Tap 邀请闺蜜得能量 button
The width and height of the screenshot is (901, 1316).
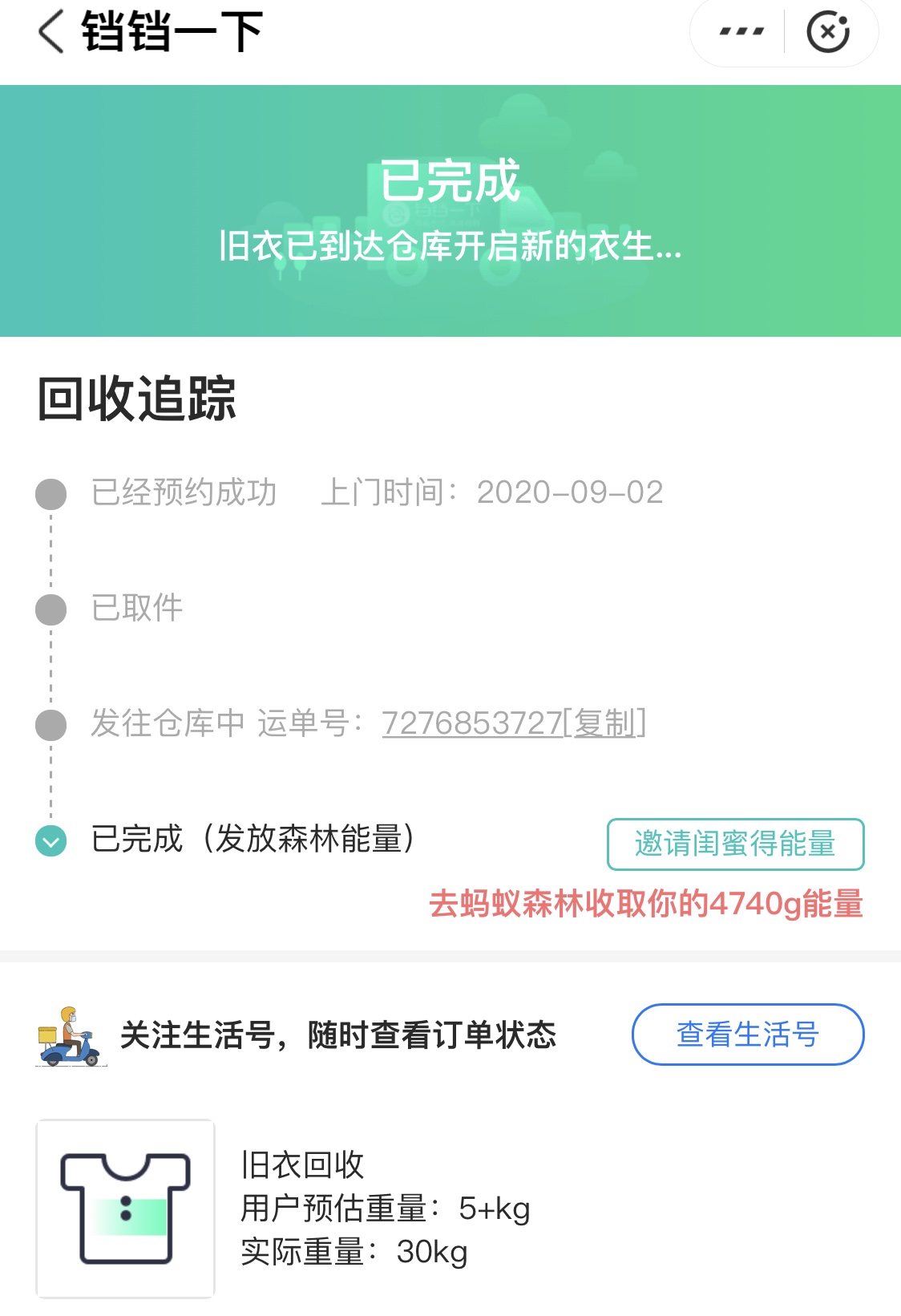tap(735, 844)
